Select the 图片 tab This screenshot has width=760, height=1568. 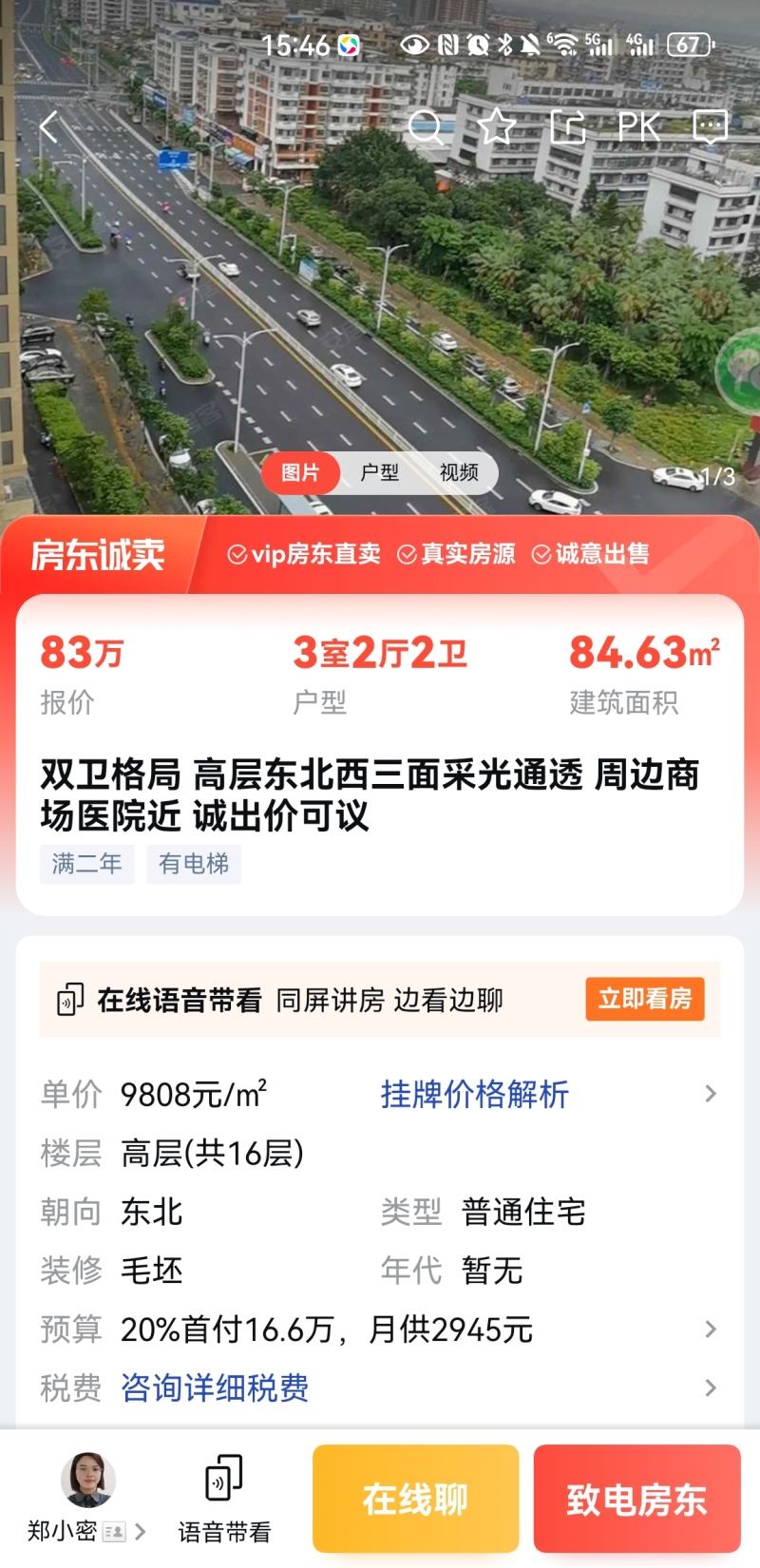click(x=300, y=472)
